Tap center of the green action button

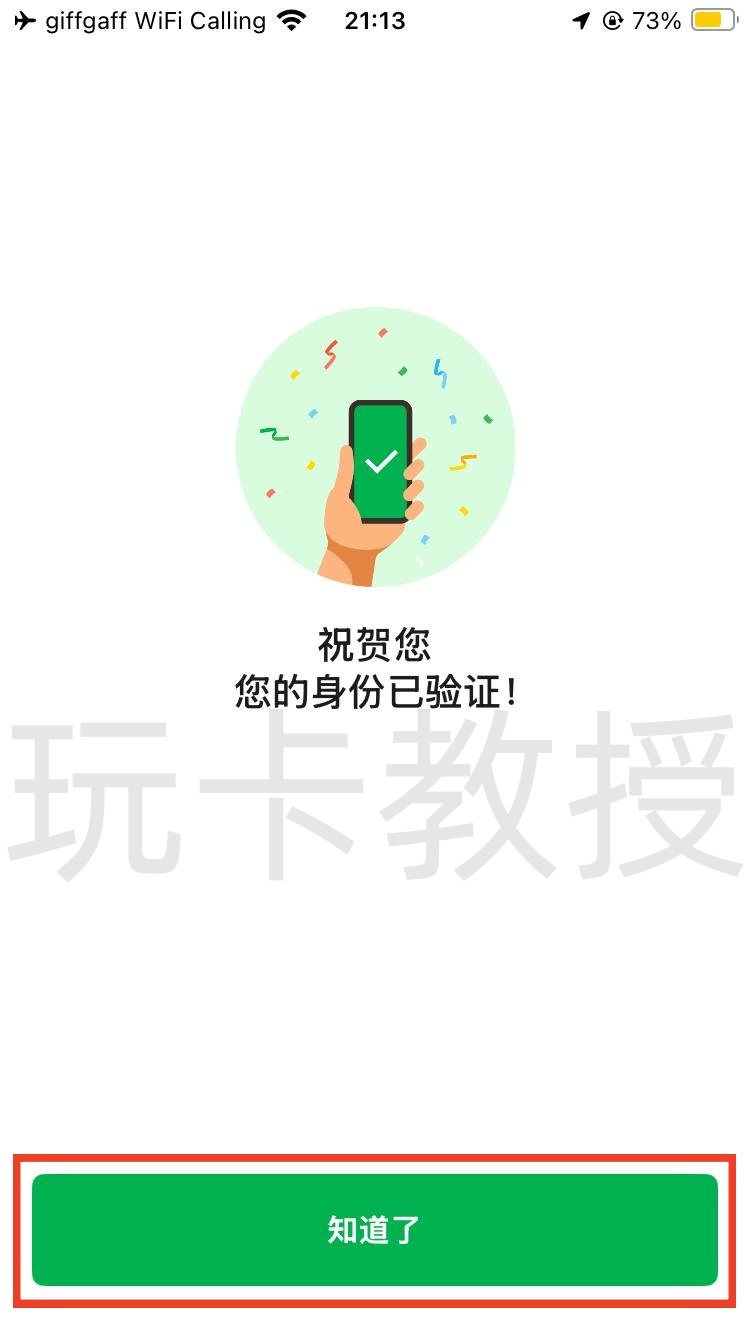(375, 1231)
